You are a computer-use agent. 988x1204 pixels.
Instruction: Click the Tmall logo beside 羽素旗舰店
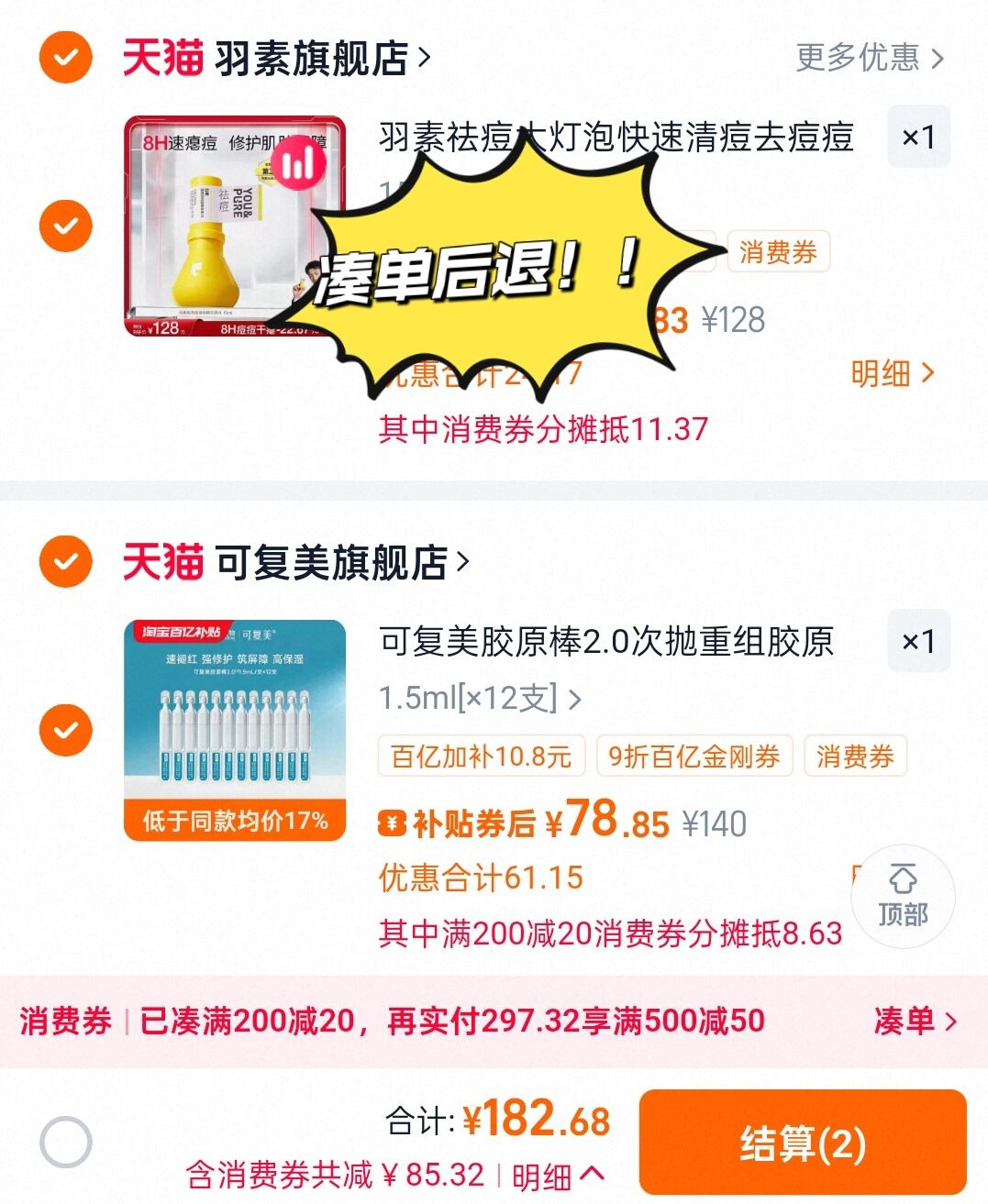tap(163, 57)
